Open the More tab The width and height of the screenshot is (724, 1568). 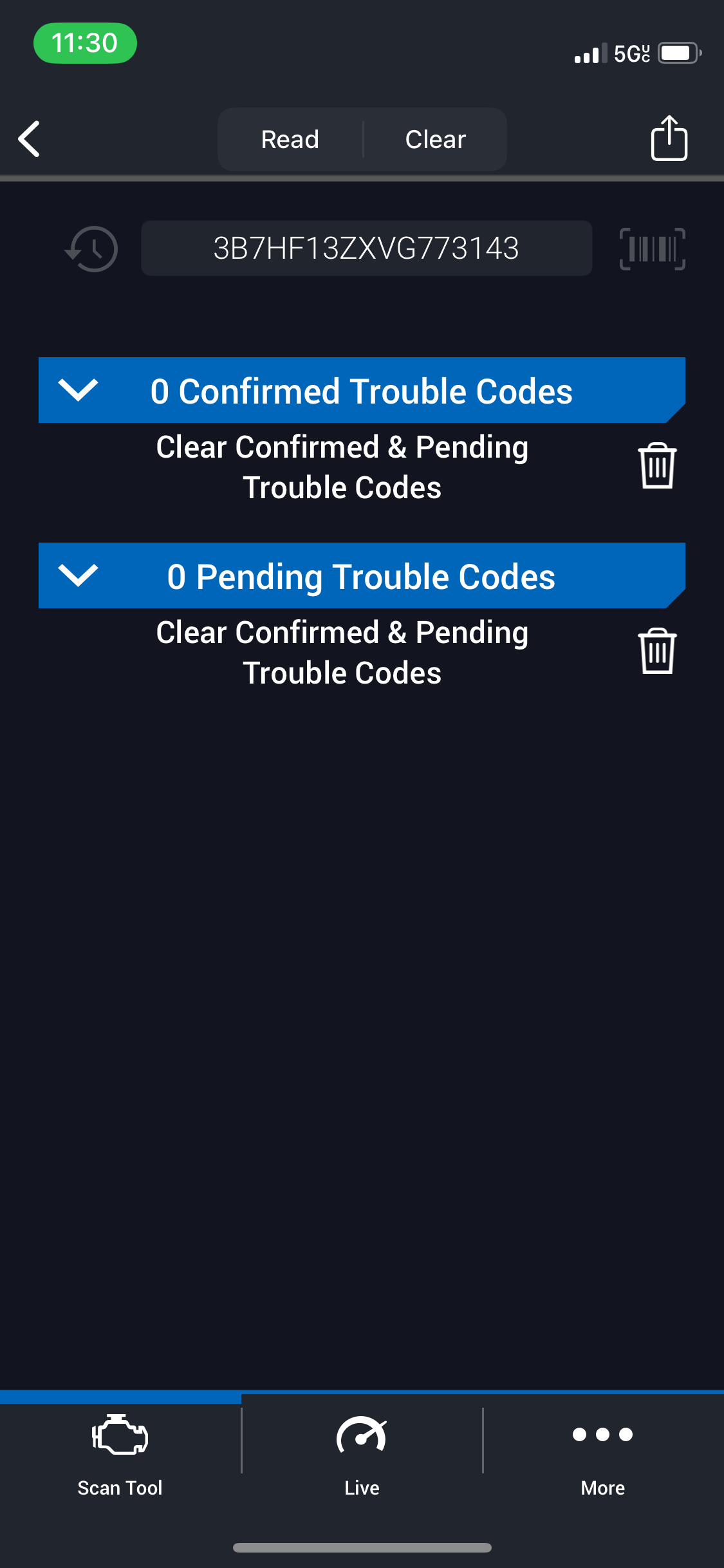click(x=603, y=1455)
